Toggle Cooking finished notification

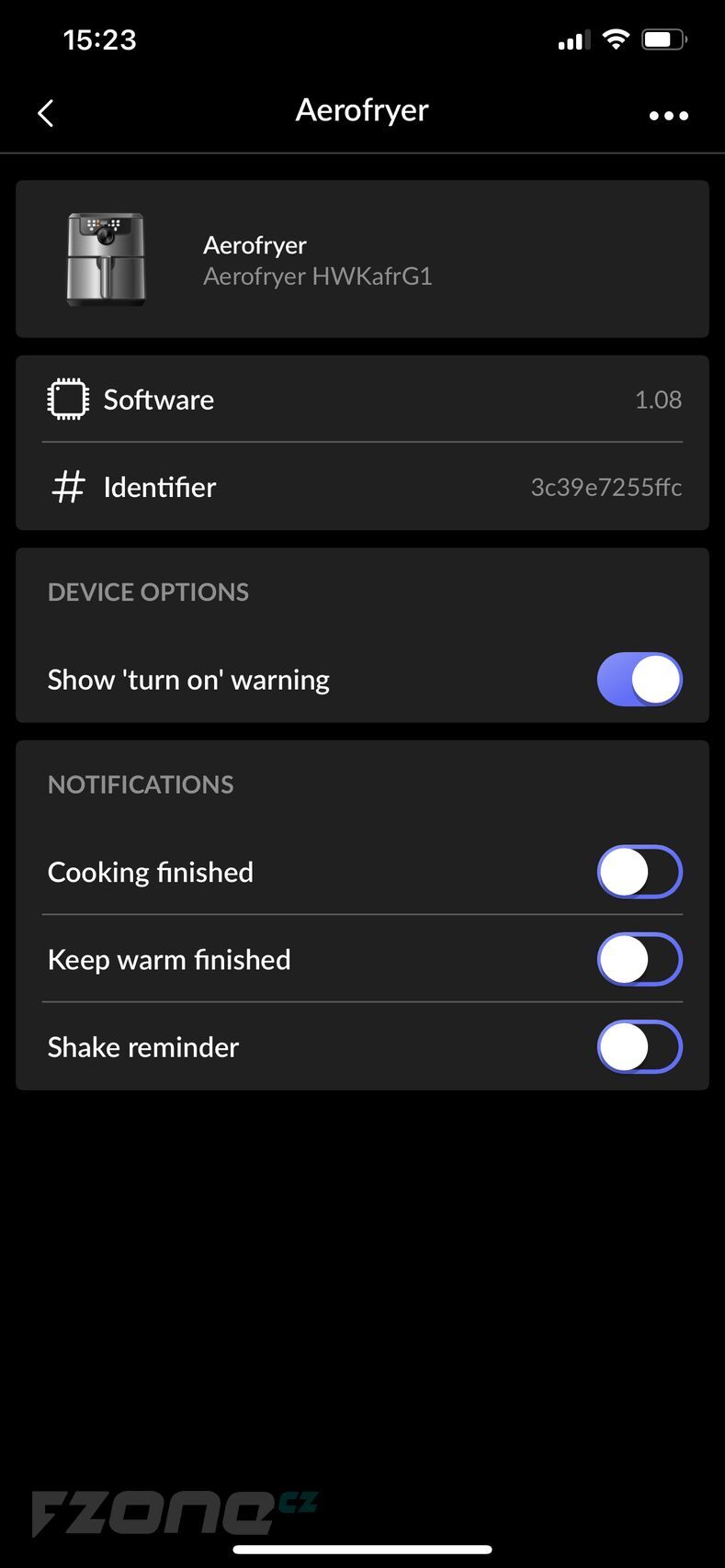pyautogui.click(x=640, y=872)
